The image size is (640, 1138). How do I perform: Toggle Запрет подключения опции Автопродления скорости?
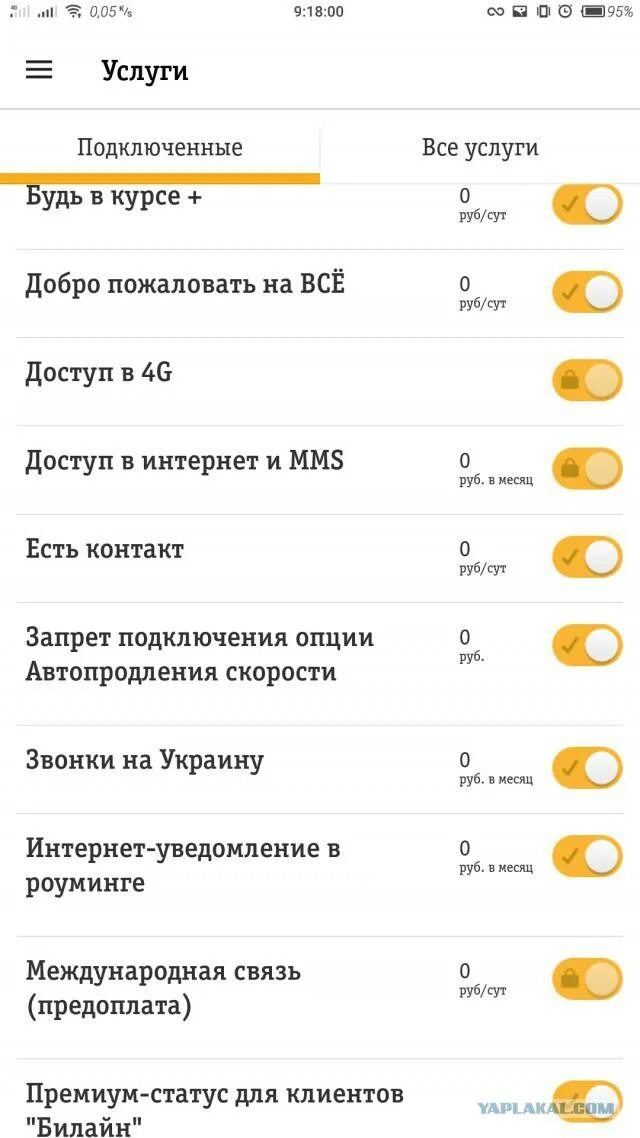587,645
